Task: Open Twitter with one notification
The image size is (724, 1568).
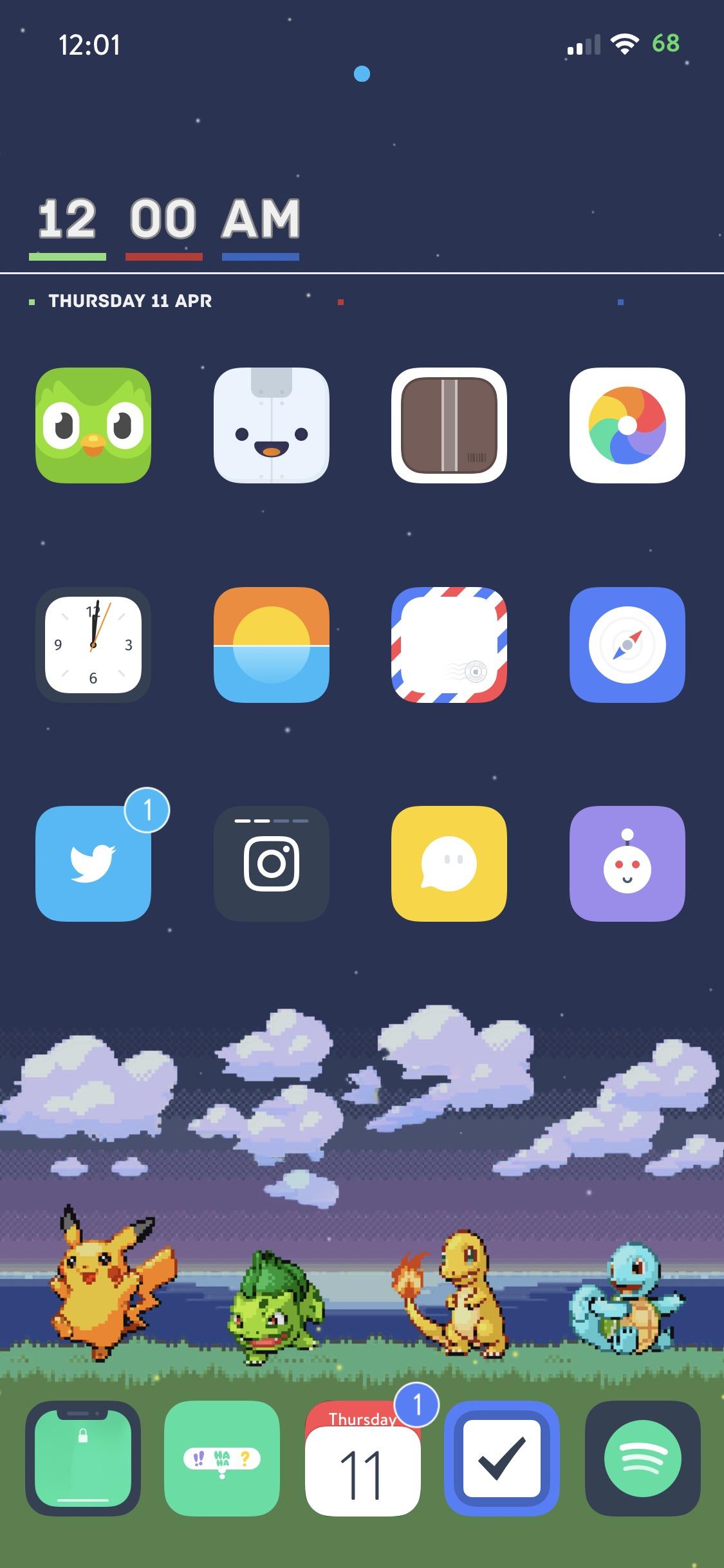Action: coord(93,863)
